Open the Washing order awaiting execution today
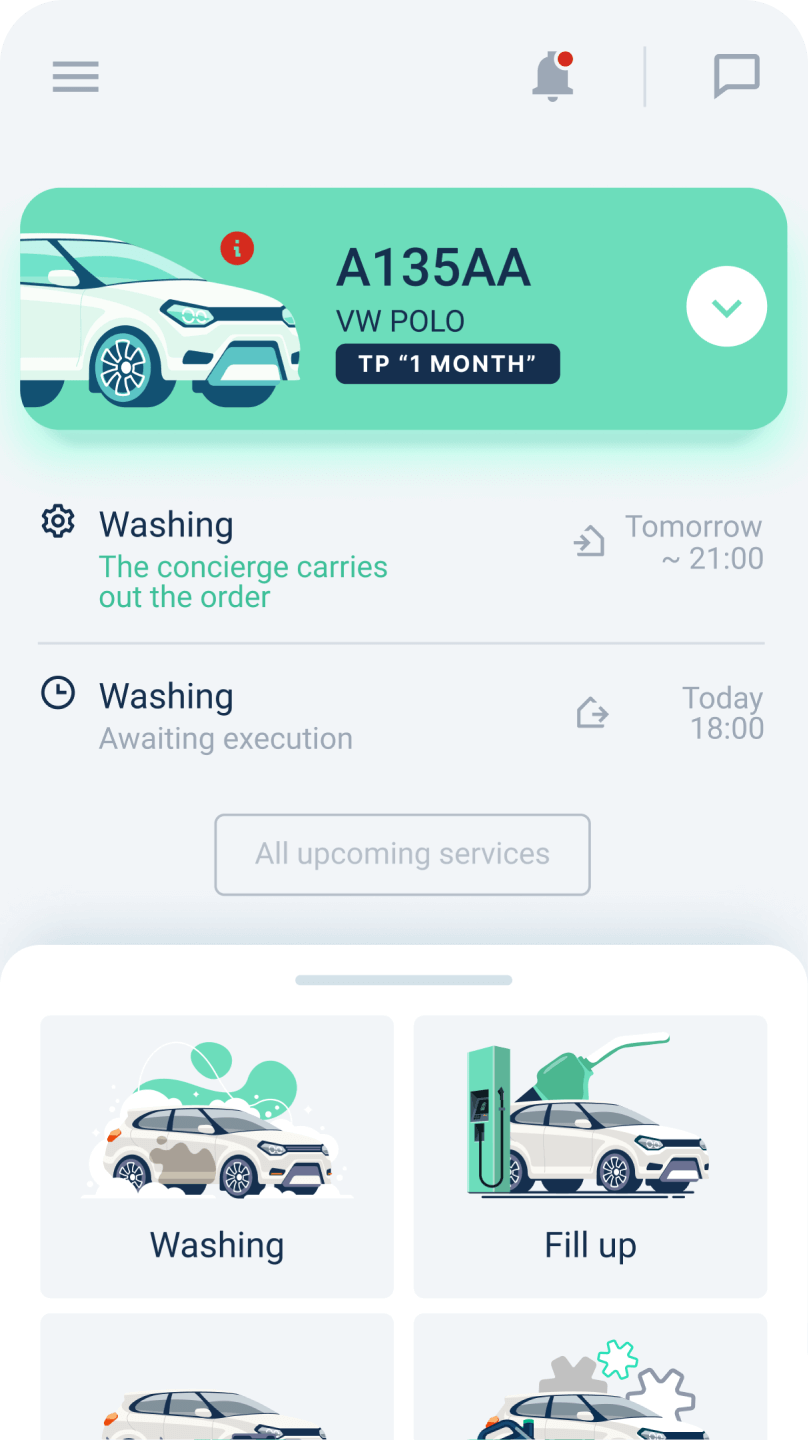This screenshot has width=808, height=1440. (x=400, y=716)
